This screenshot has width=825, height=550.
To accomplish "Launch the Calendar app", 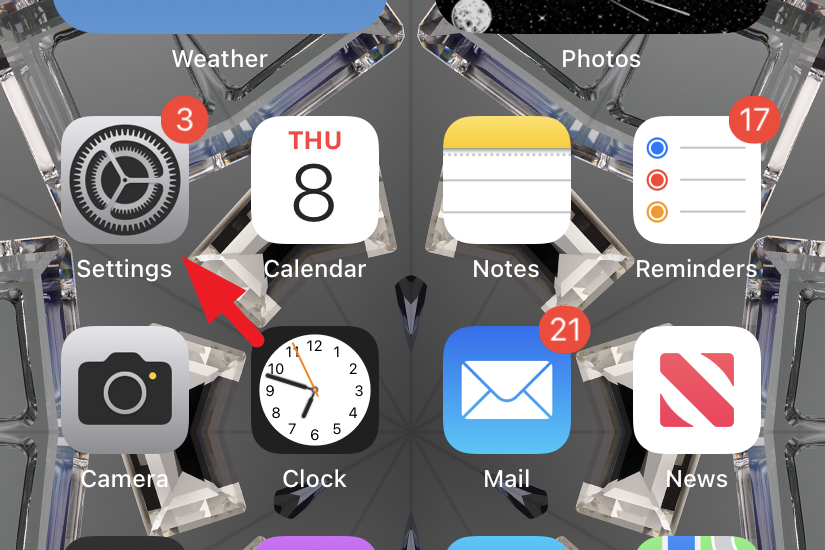I will point(315,180).
